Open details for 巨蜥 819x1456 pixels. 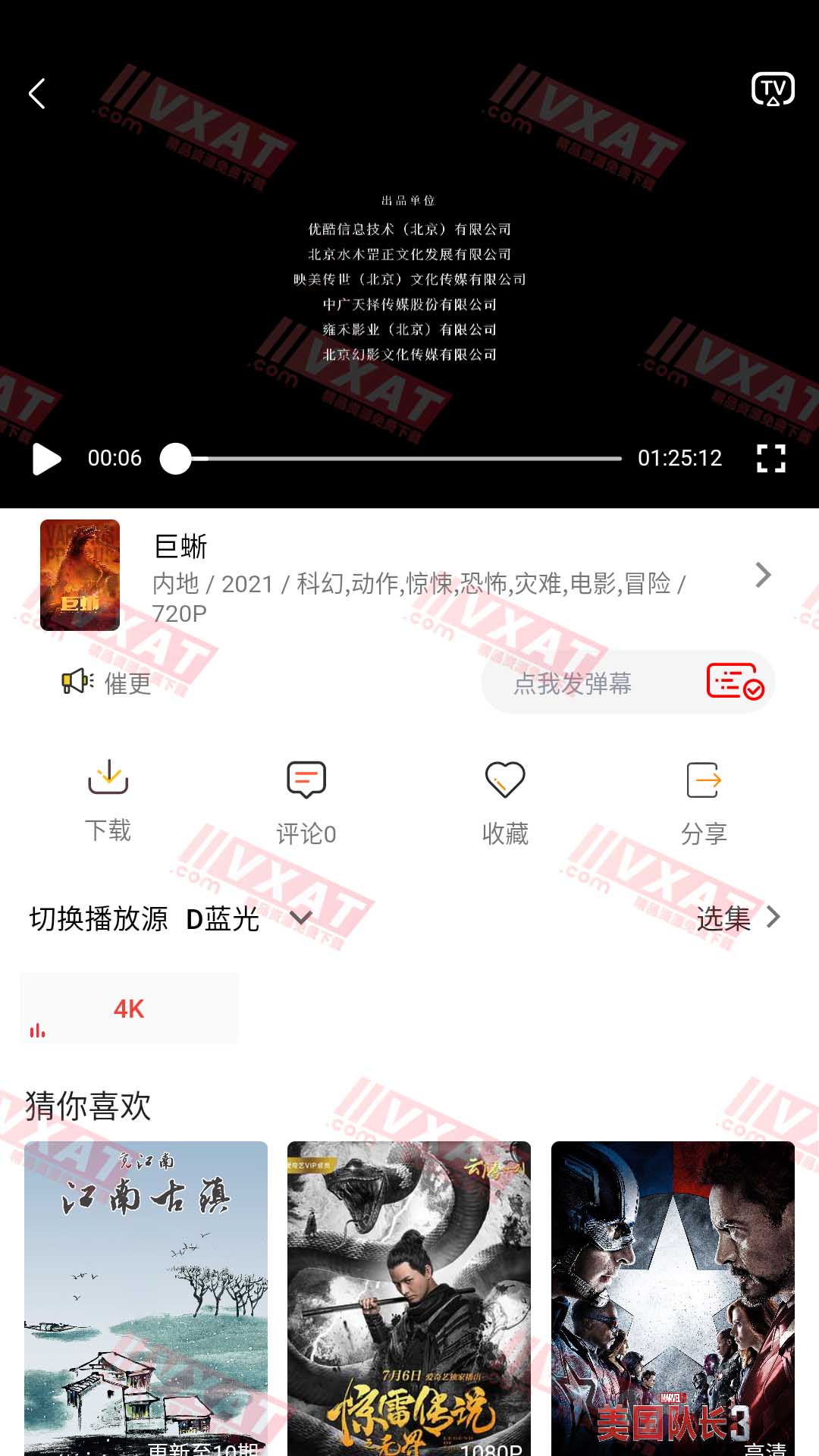(x=763, y=576)
